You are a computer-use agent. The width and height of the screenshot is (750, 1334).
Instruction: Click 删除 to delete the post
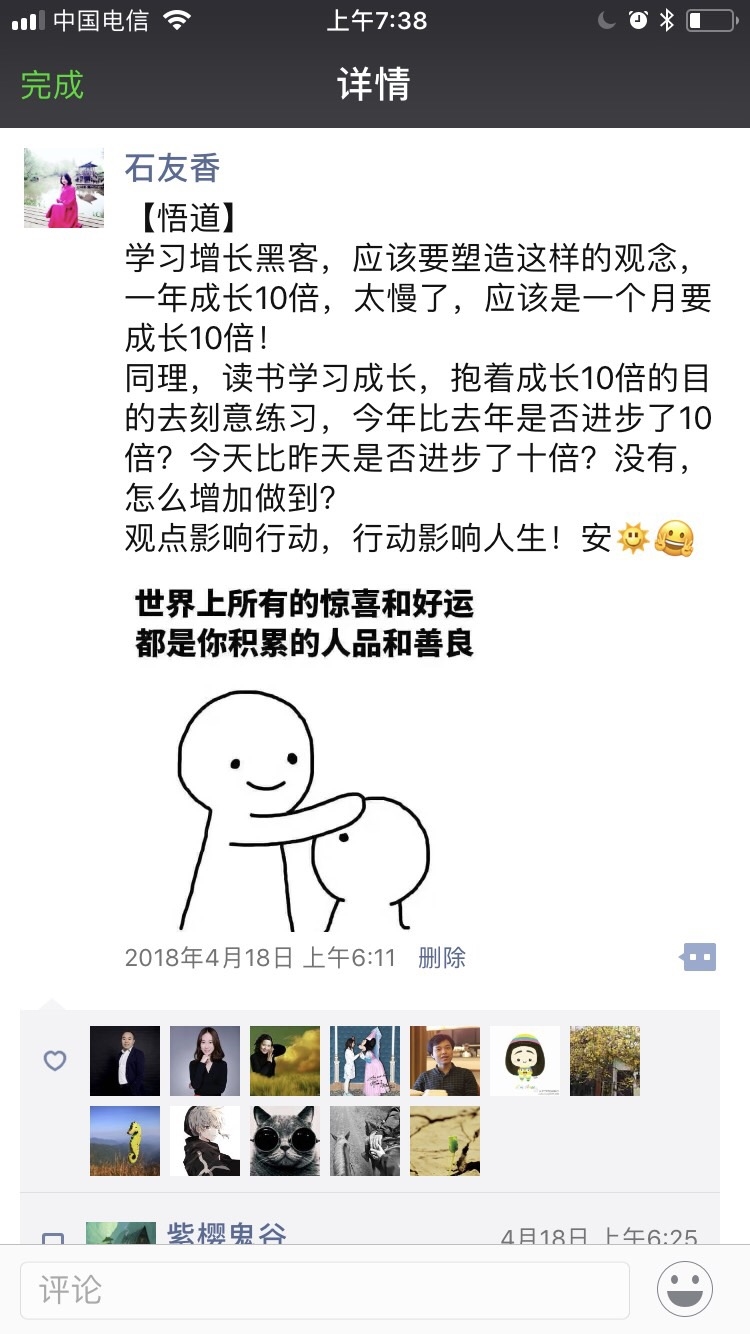(444, 957)
